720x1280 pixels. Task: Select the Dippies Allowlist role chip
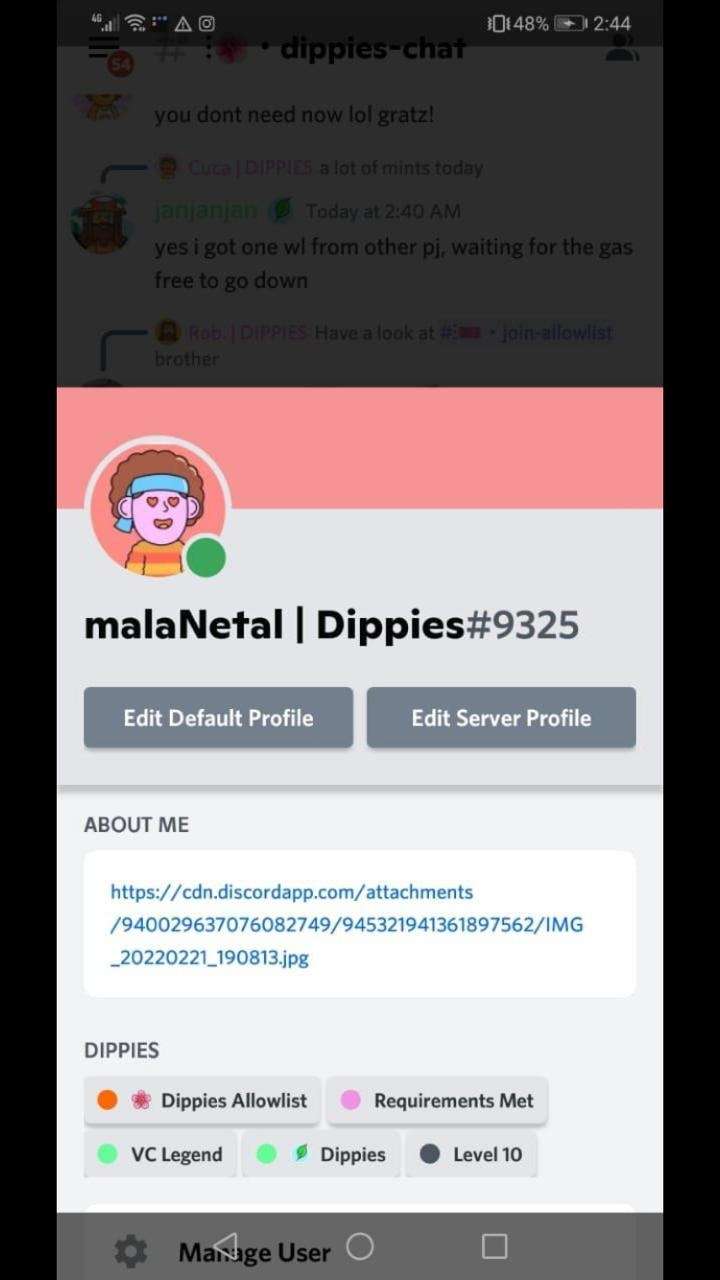tap(203, 1100)
